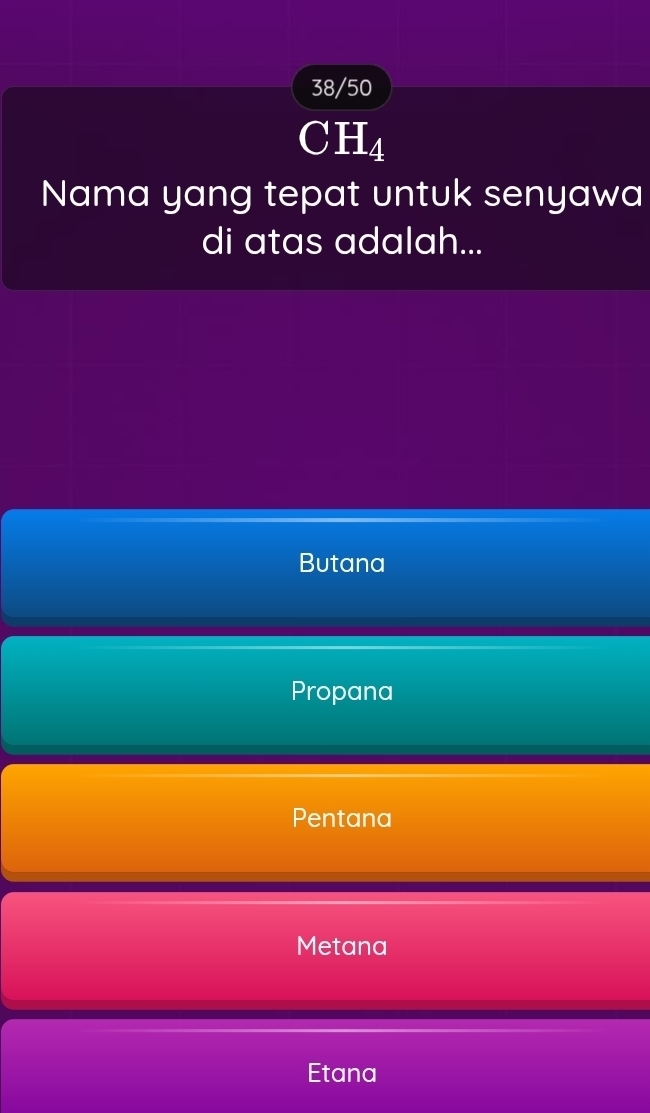Choose Propana as the answer

click(341, 691)
